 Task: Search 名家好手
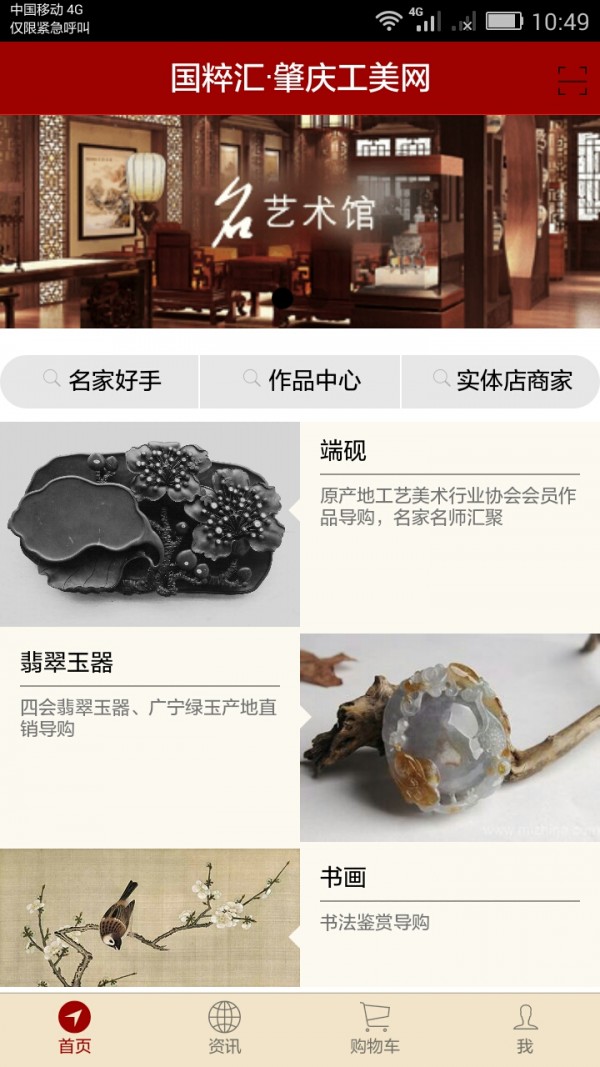(x=101, y=381)
